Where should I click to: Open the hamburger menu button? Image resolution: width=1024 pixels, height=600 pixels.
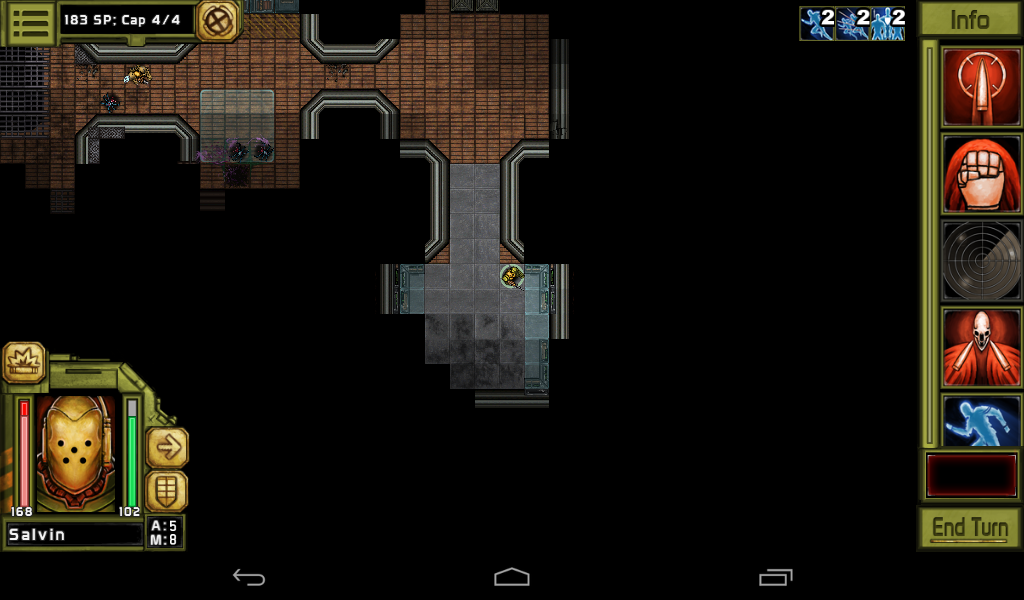coord(30,22)
